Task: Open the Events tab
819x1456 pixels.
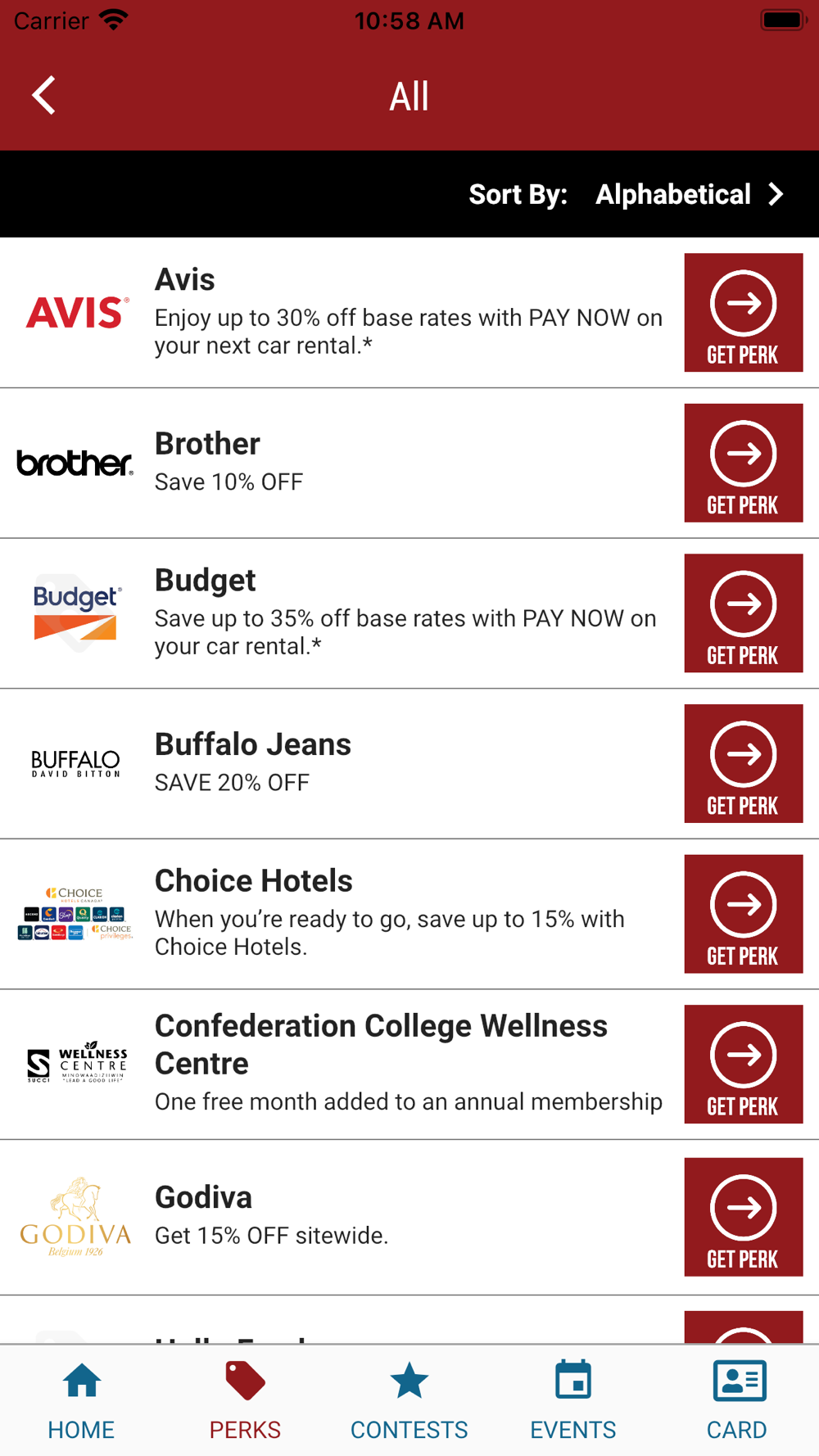Action: click(572, 1400)
